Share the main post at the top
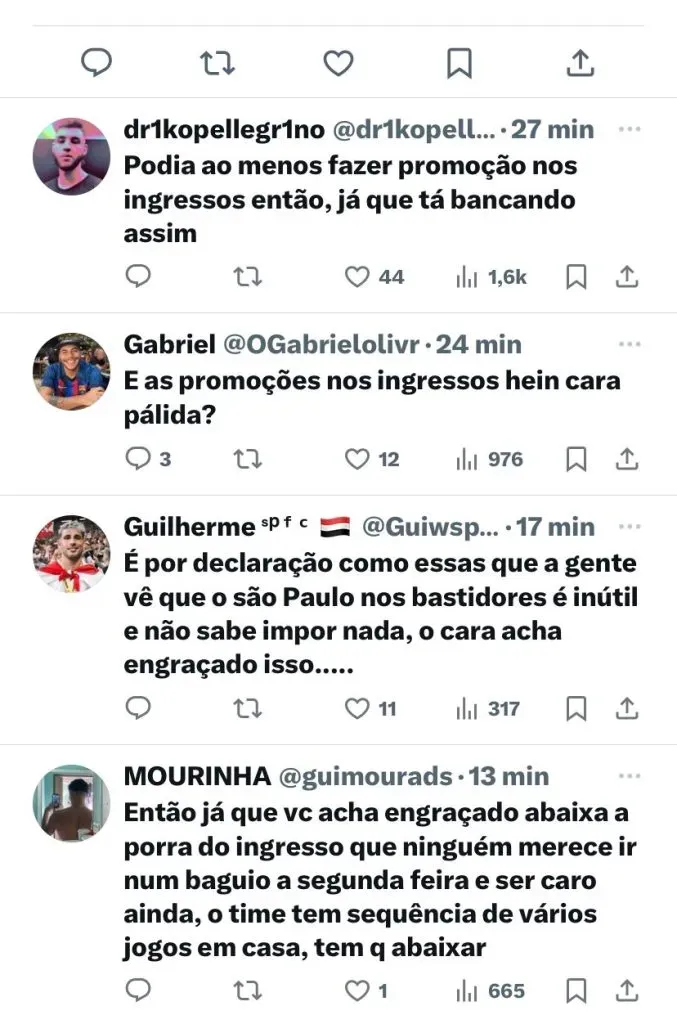 click(580, 63)
